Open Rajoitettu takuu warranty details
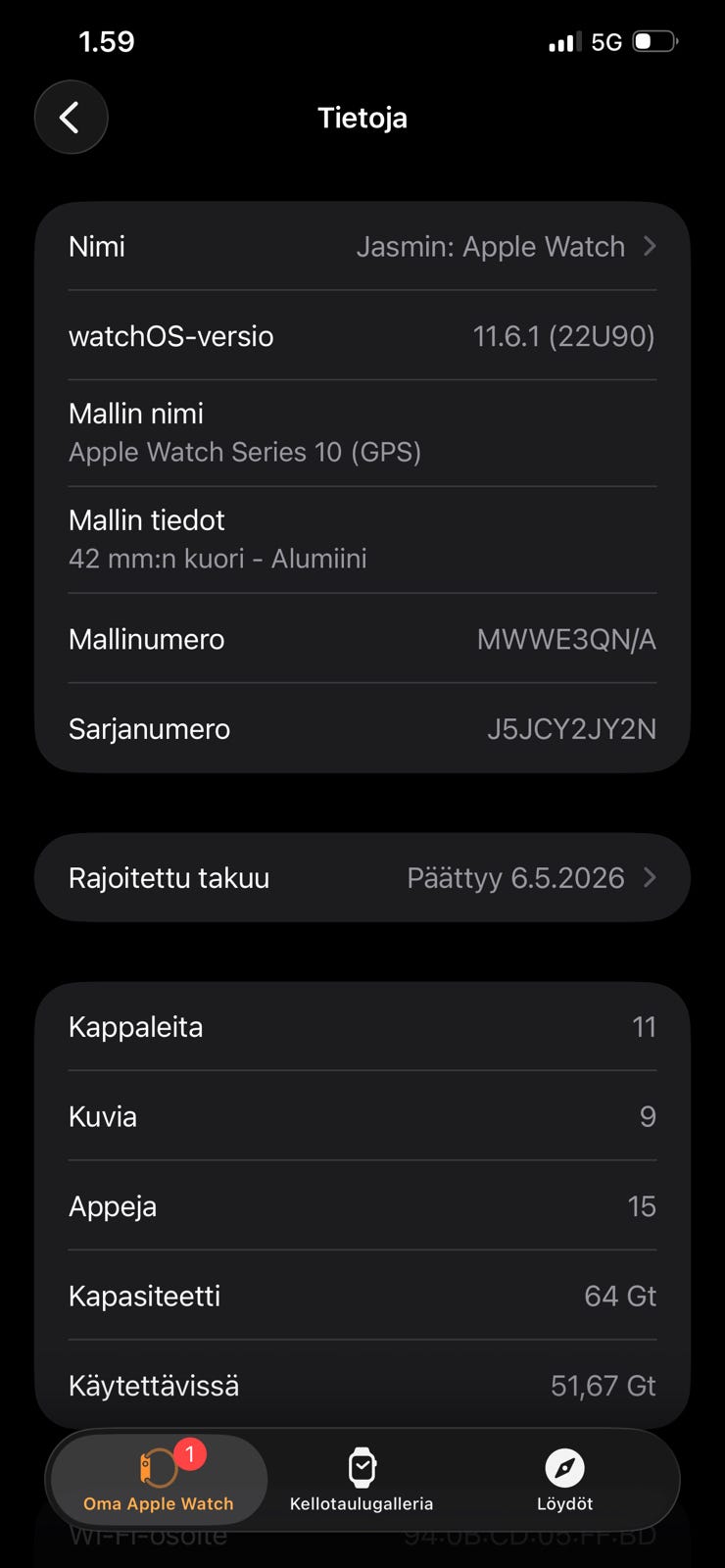This screenshot has height=1568, width=725. 362,878
